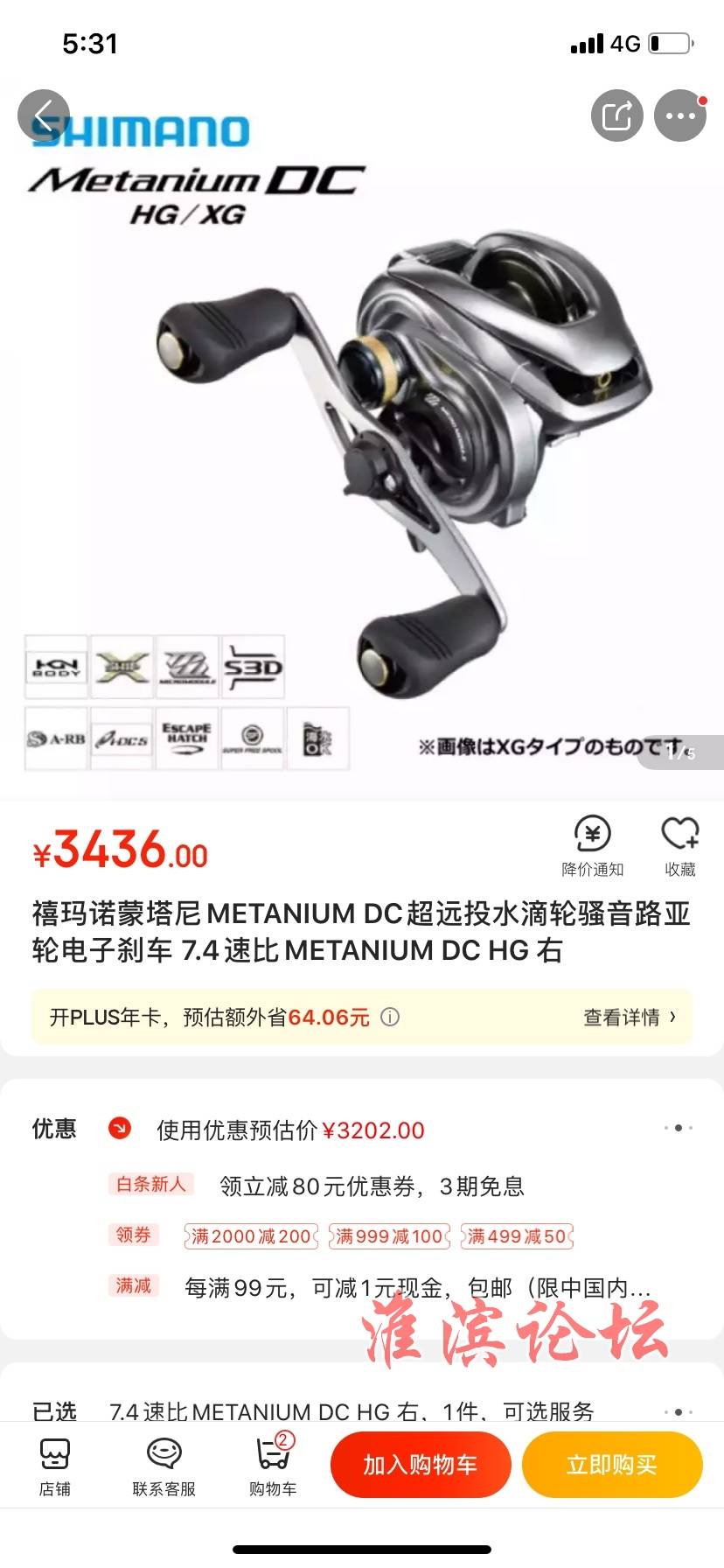
Task: Add product to favorites (收藏)
Action: point(679,845)
